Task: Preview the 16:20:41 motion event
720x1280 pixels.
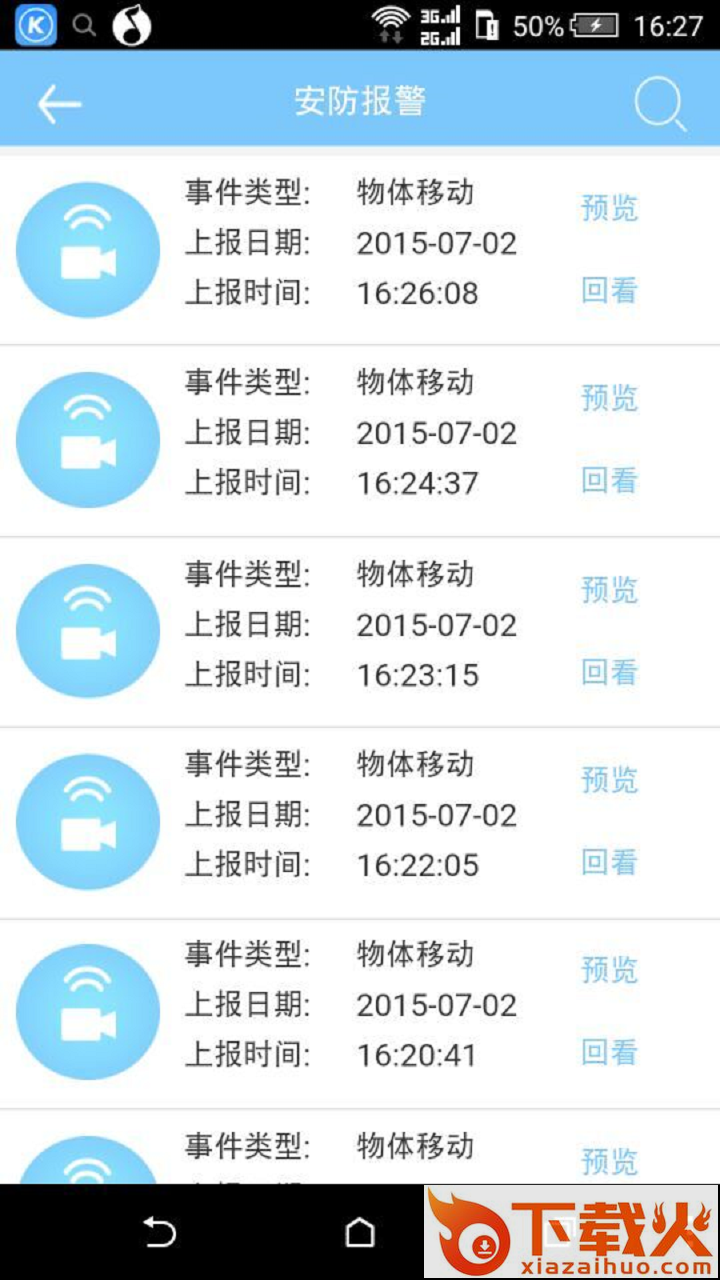Action: tap(609, 970)
